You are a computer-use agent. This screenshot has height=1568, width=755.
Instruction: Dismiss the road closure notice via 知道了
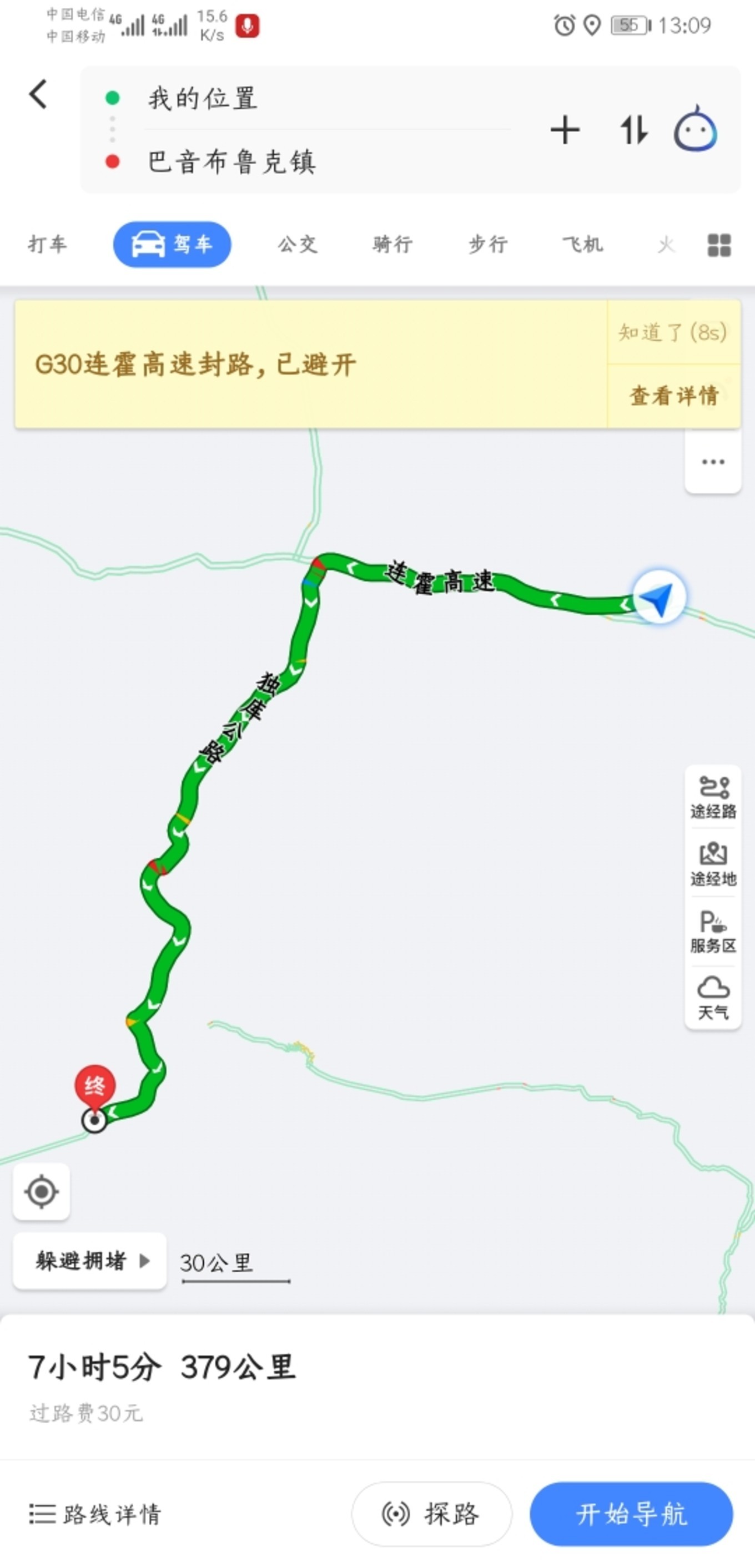pos(673,332)
